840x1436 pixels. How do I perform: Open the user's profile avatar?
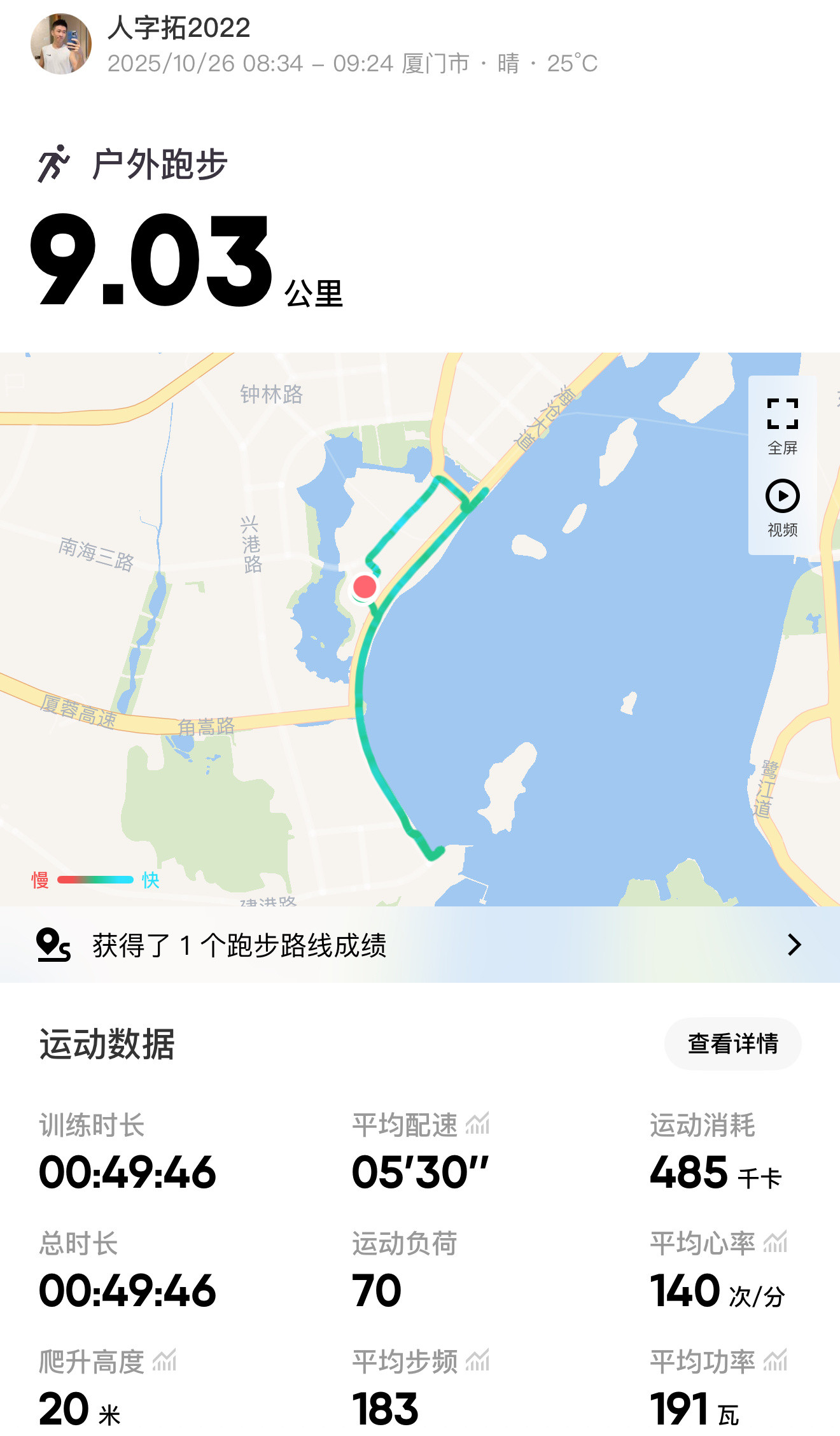click(x=61, y=44)
